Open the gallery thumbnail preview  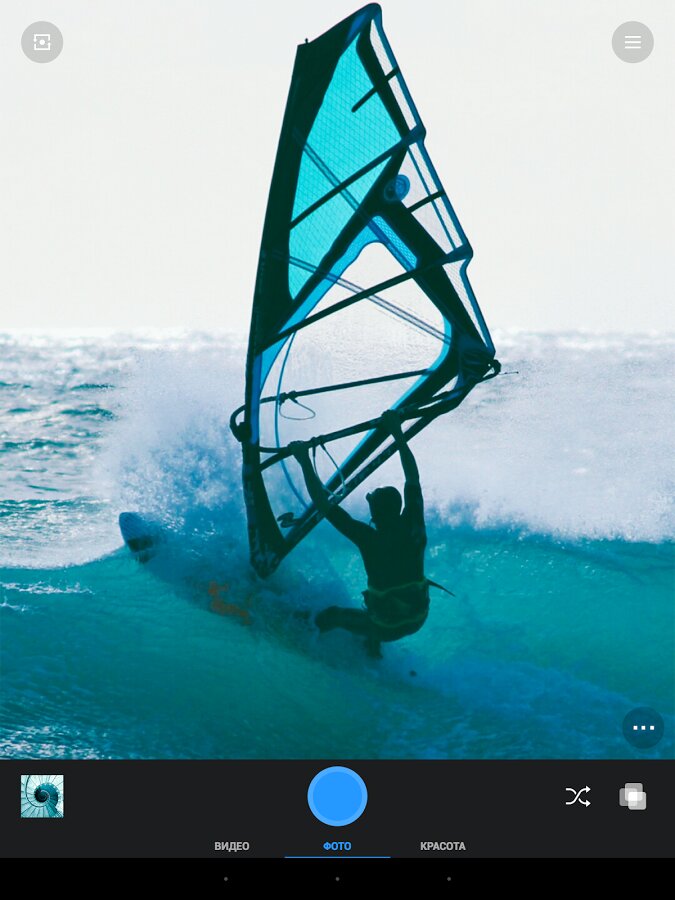coord(42,796)
